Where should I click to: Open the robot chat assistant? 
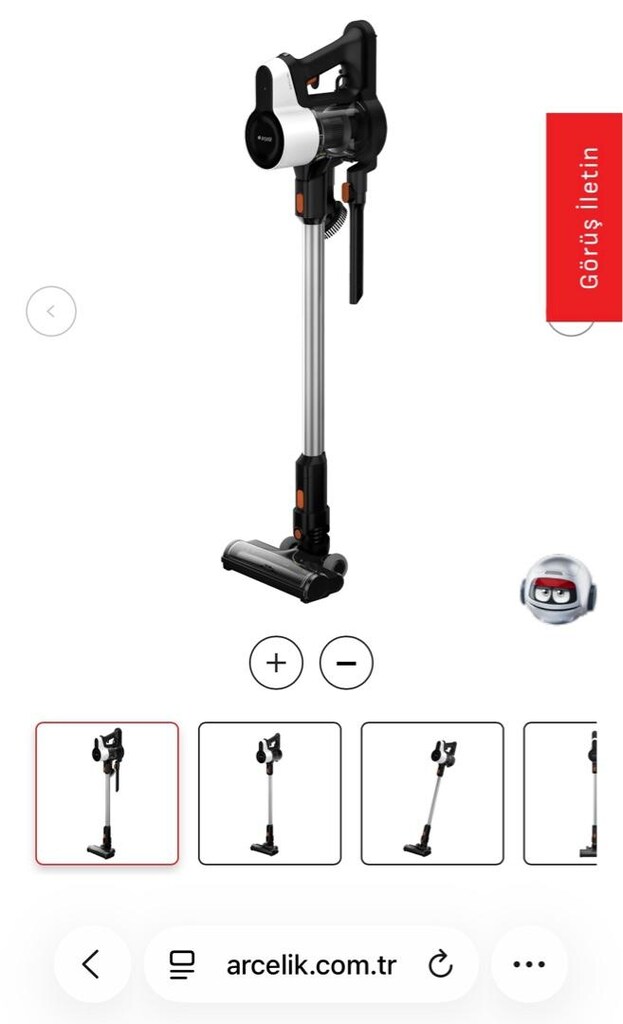click(x=558, y=589)
